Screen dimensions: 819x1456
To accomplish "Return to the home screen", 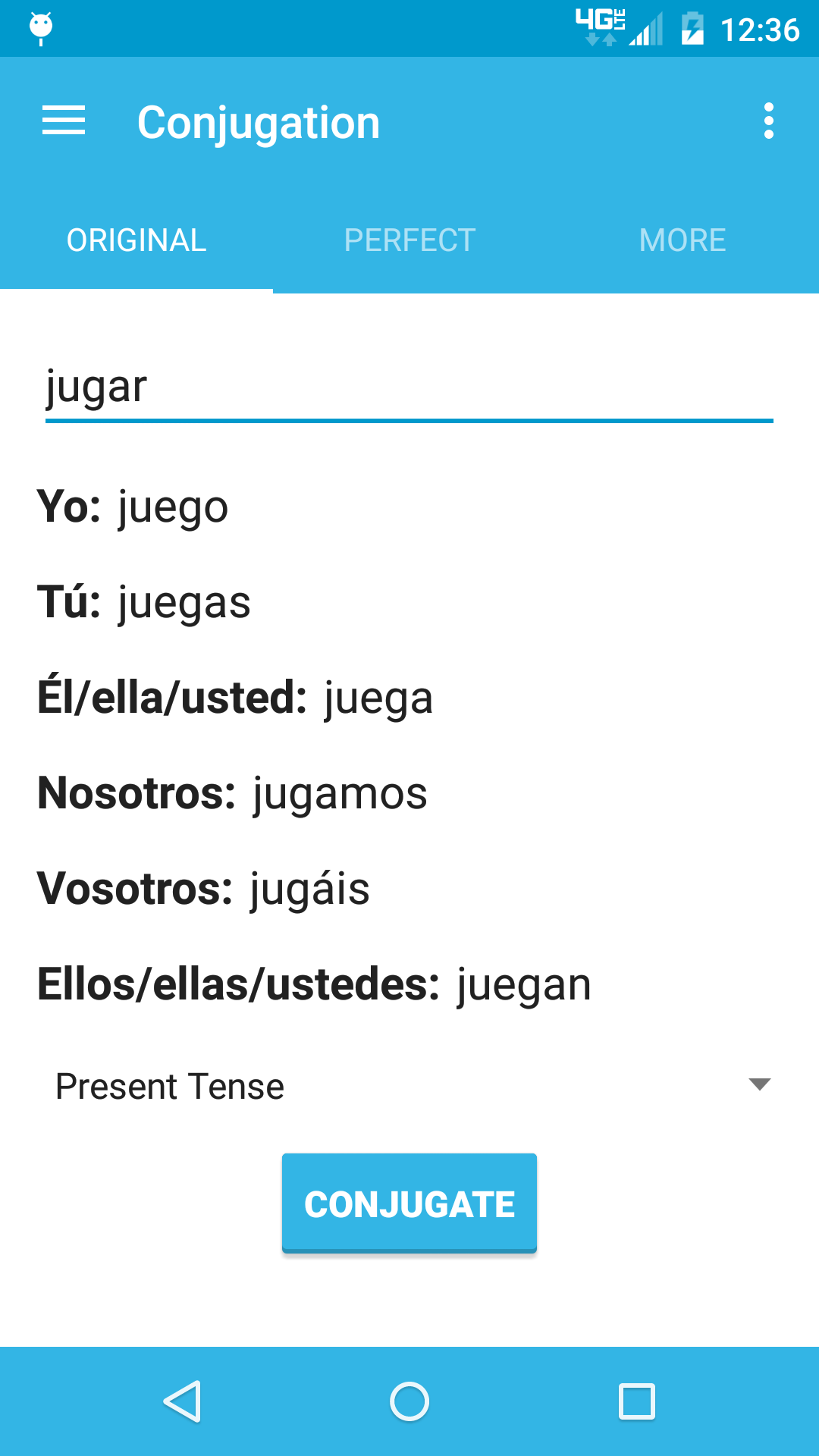I will coord(409,1401).
